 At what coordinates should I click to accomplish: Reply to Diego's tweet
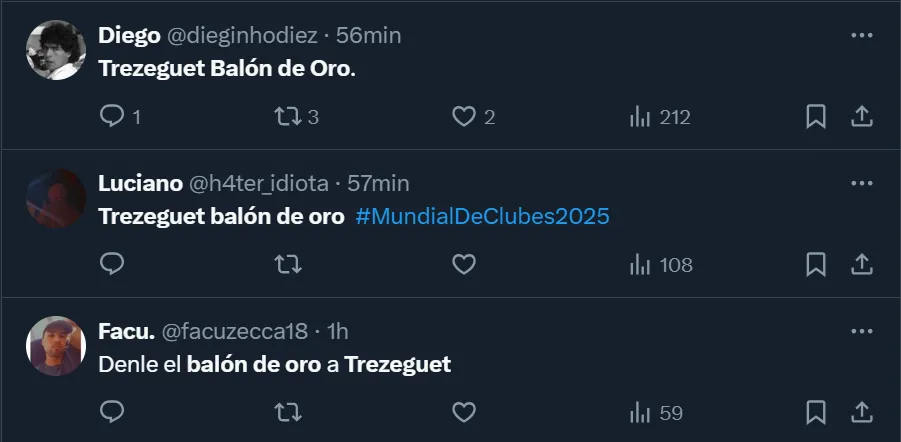[x=112, y=117]
